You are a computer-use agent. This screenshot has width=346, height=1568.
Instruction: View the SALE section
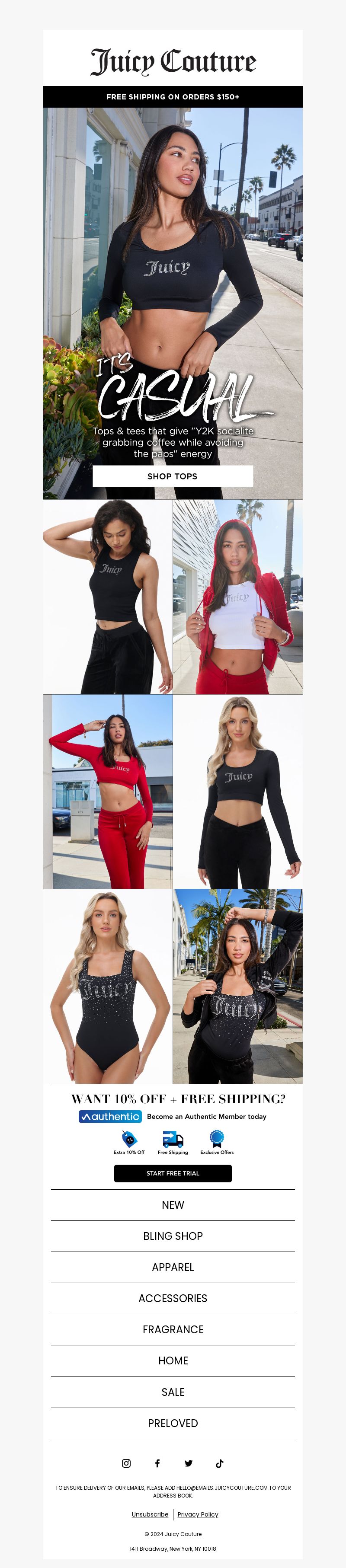point(173,1392)
